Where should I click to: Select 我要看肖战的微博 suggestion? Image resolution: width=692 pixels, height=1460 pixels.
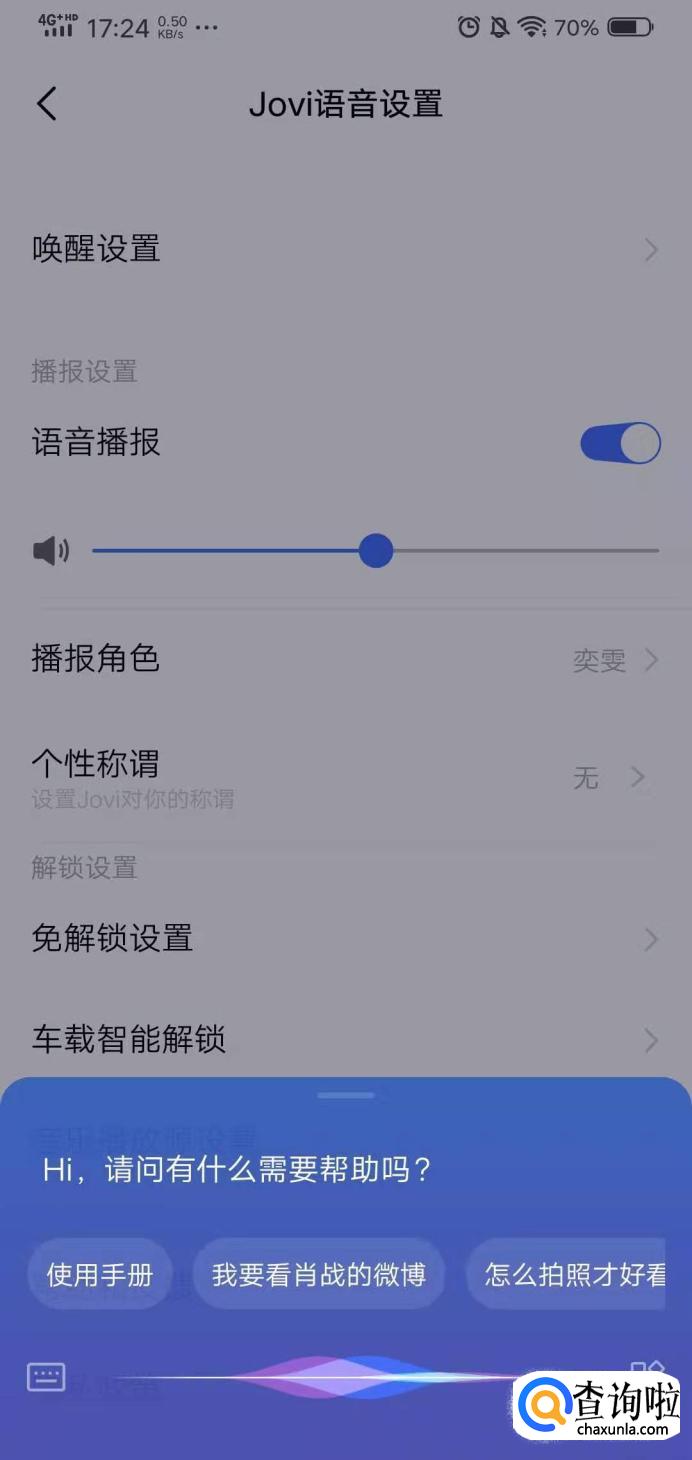[319, 1274]
